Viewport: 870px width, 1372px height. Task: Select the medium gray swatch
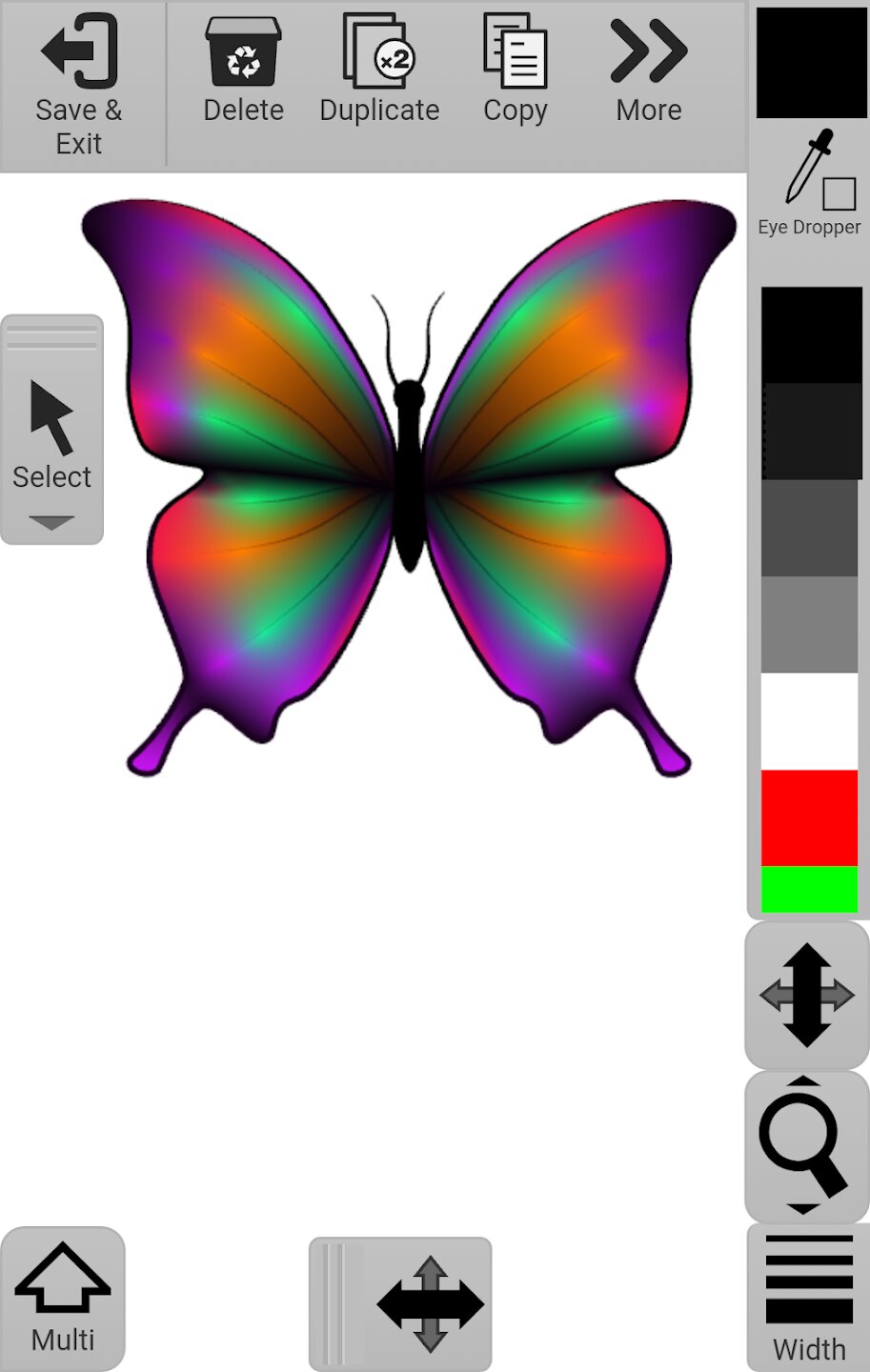pos(809,624)
